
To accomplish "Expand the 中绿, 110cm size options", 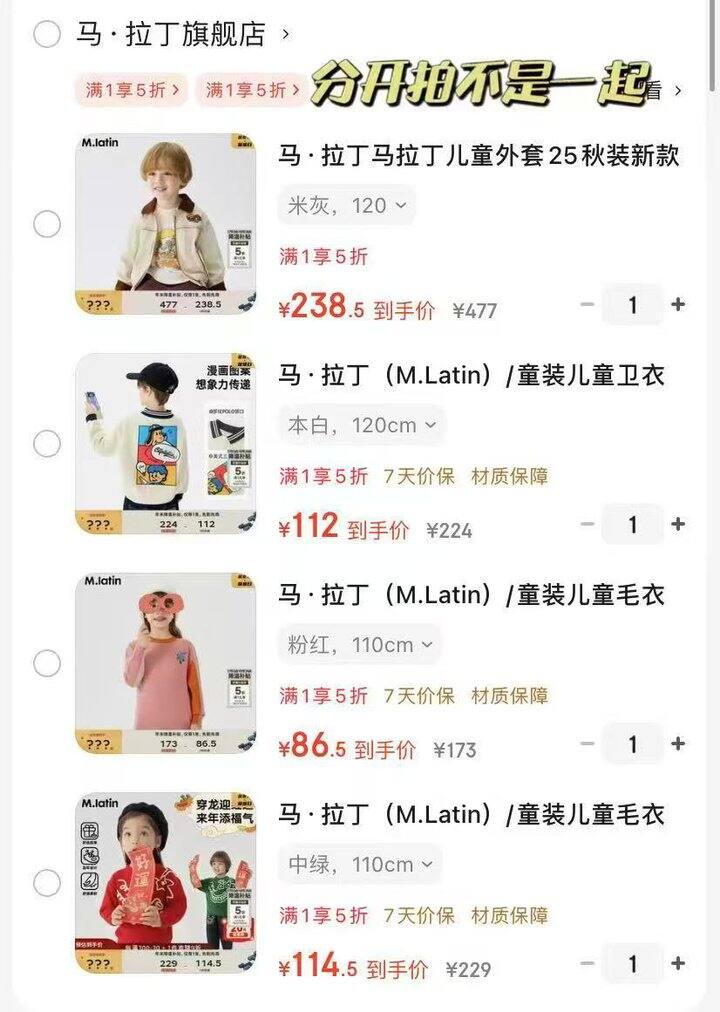I will pos(359,864).
